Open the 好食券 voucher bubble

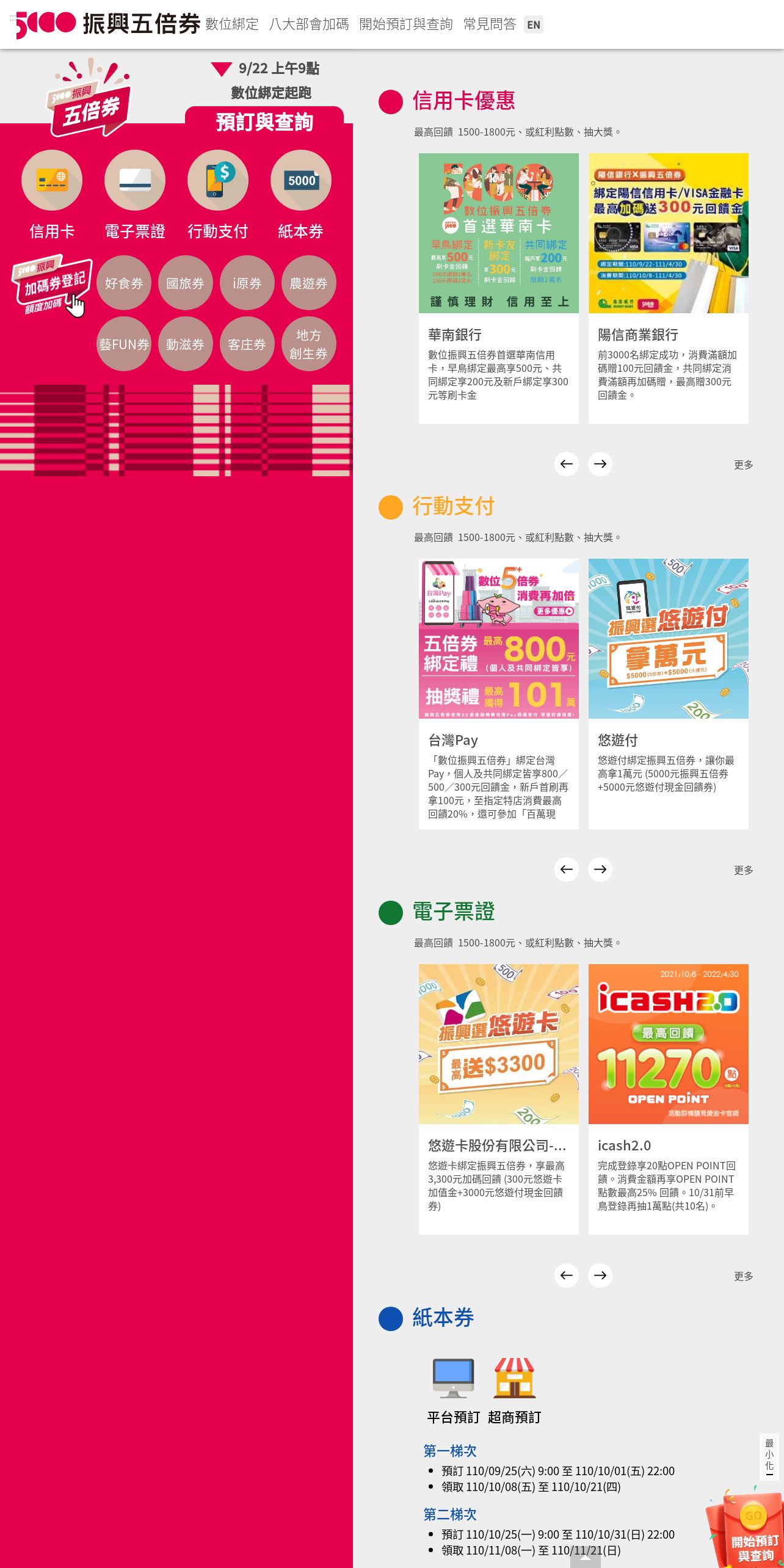tap(124, 283)
